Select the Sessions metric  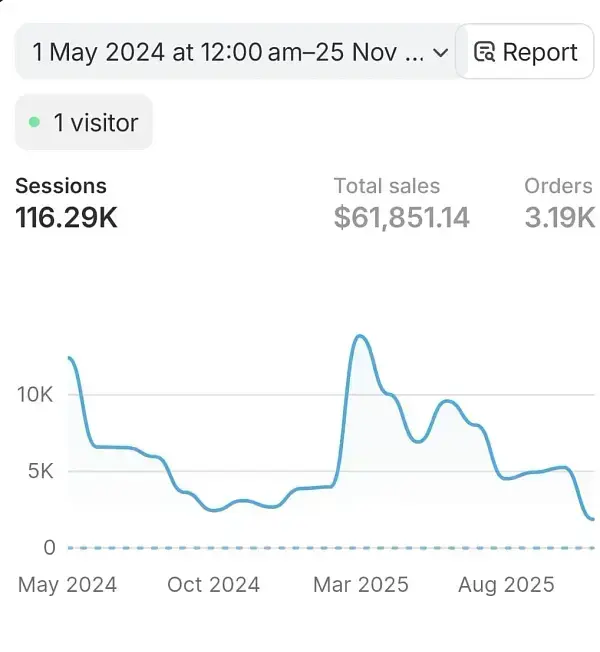pos(67,203)
